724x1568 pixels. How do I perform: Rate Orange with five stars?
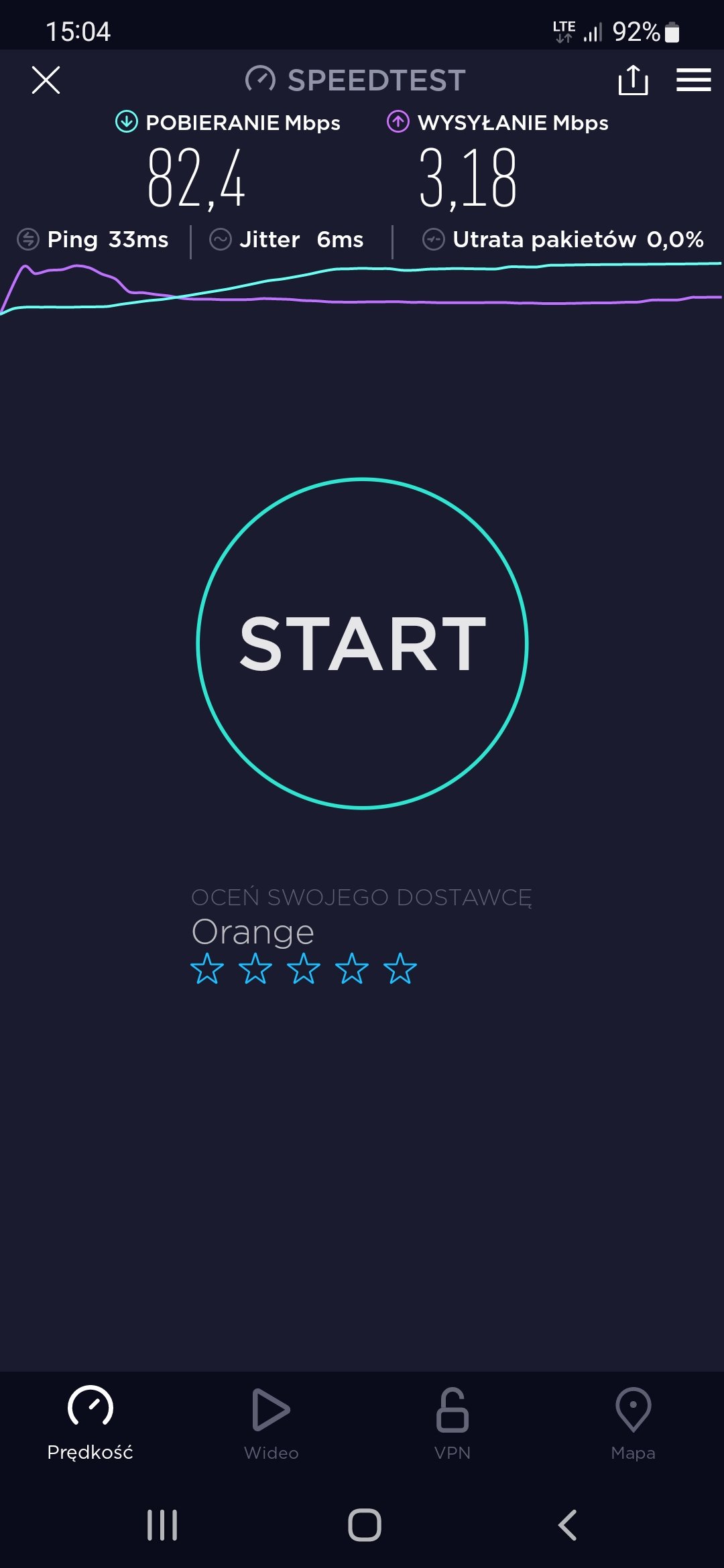coord(400,968)
